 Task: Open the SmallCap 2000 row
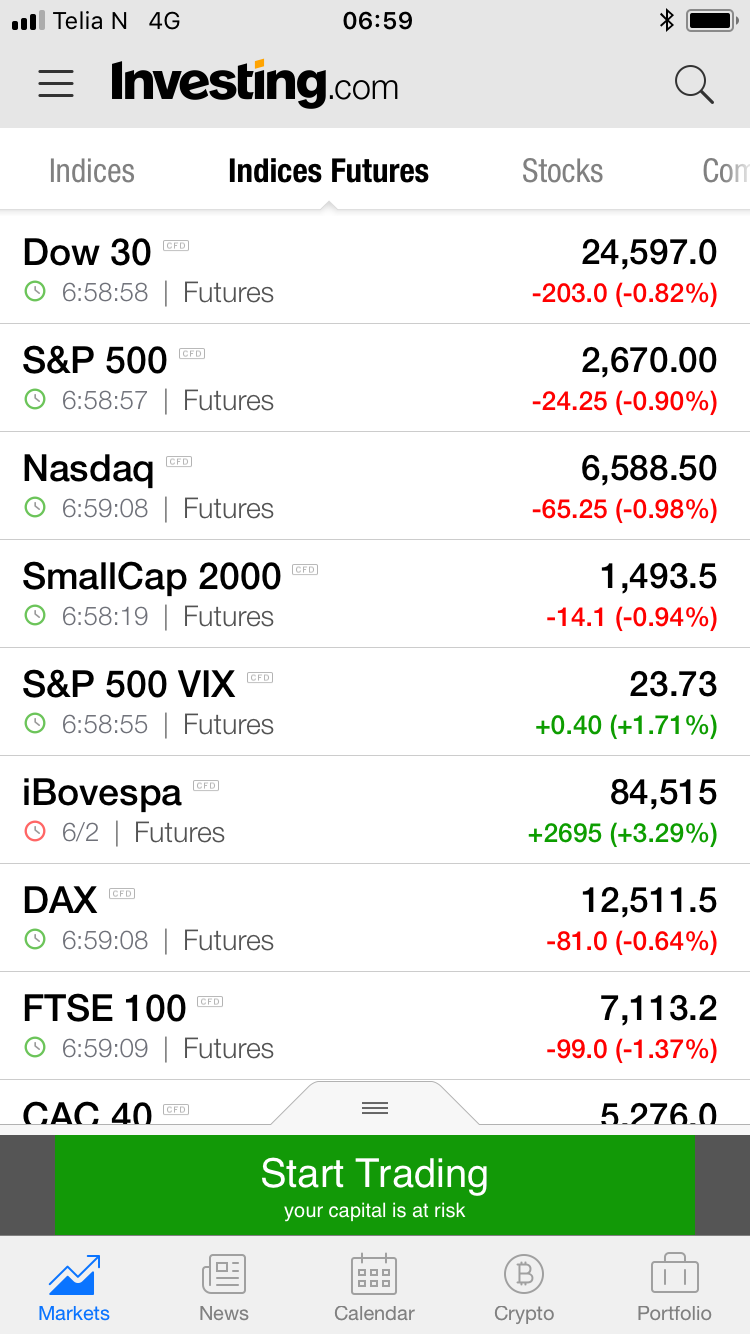375,594
